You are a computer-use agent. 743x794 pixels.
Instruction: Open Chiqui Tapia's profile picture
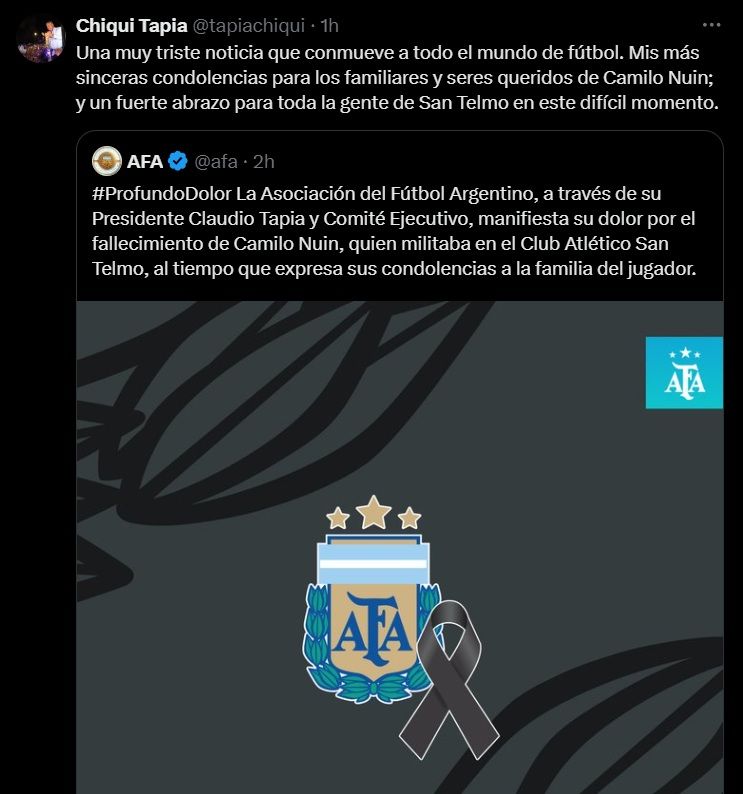click(37, 36)
